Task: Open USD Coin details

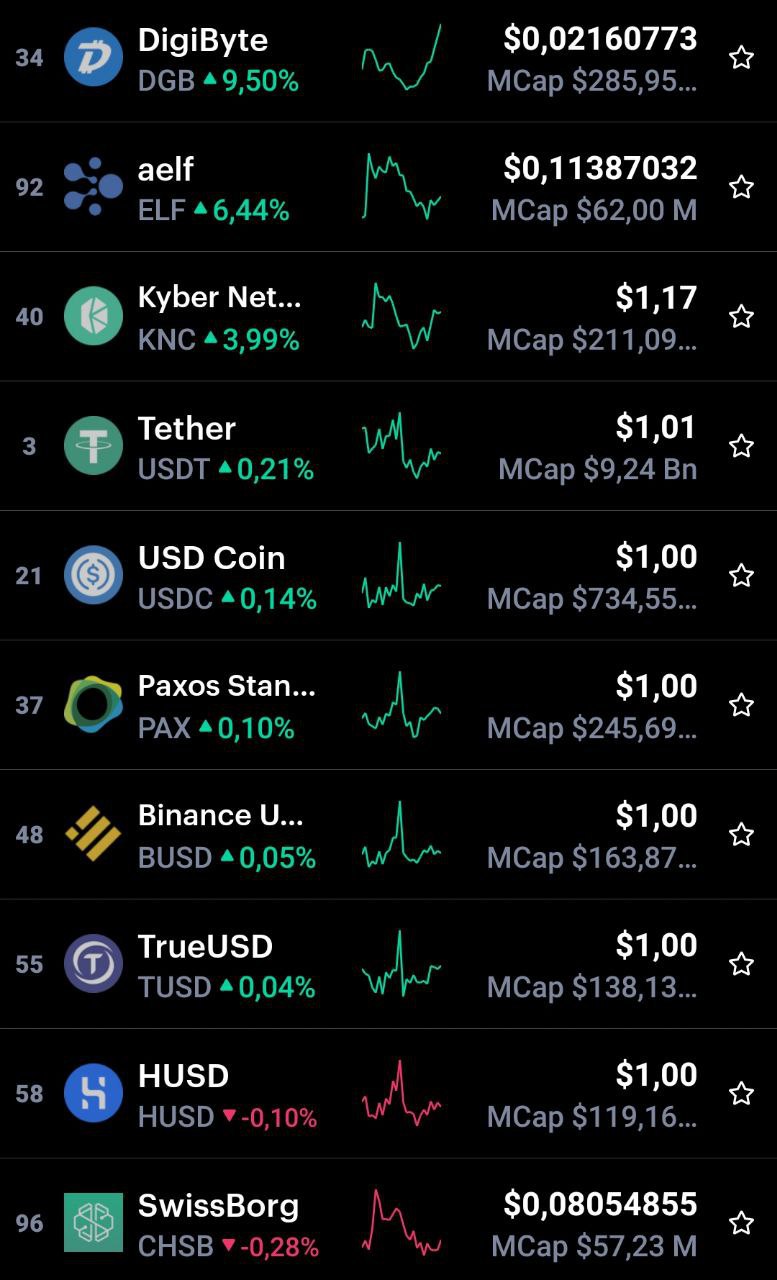Action: (388, 576)
